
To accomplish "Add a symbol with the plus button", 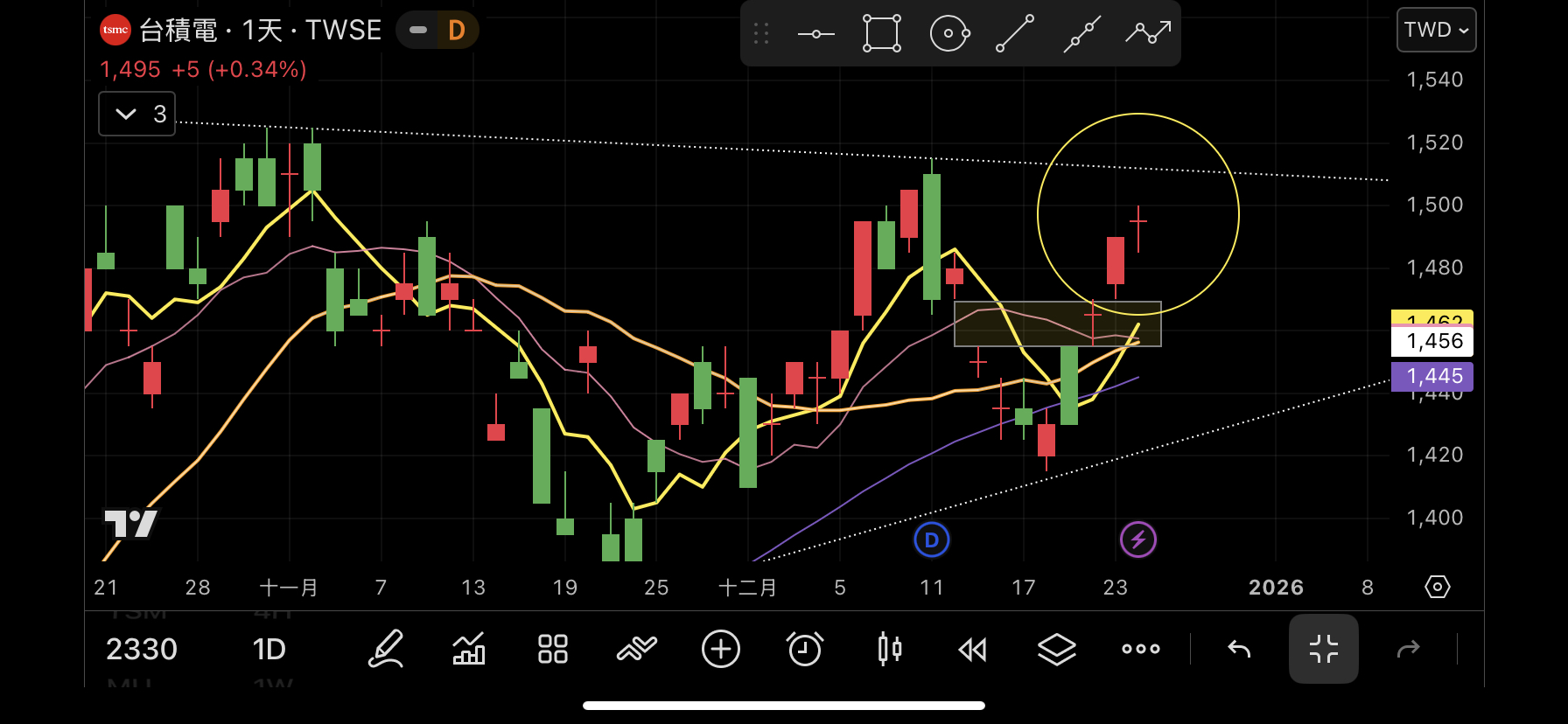I will click(x=721, y=649).
